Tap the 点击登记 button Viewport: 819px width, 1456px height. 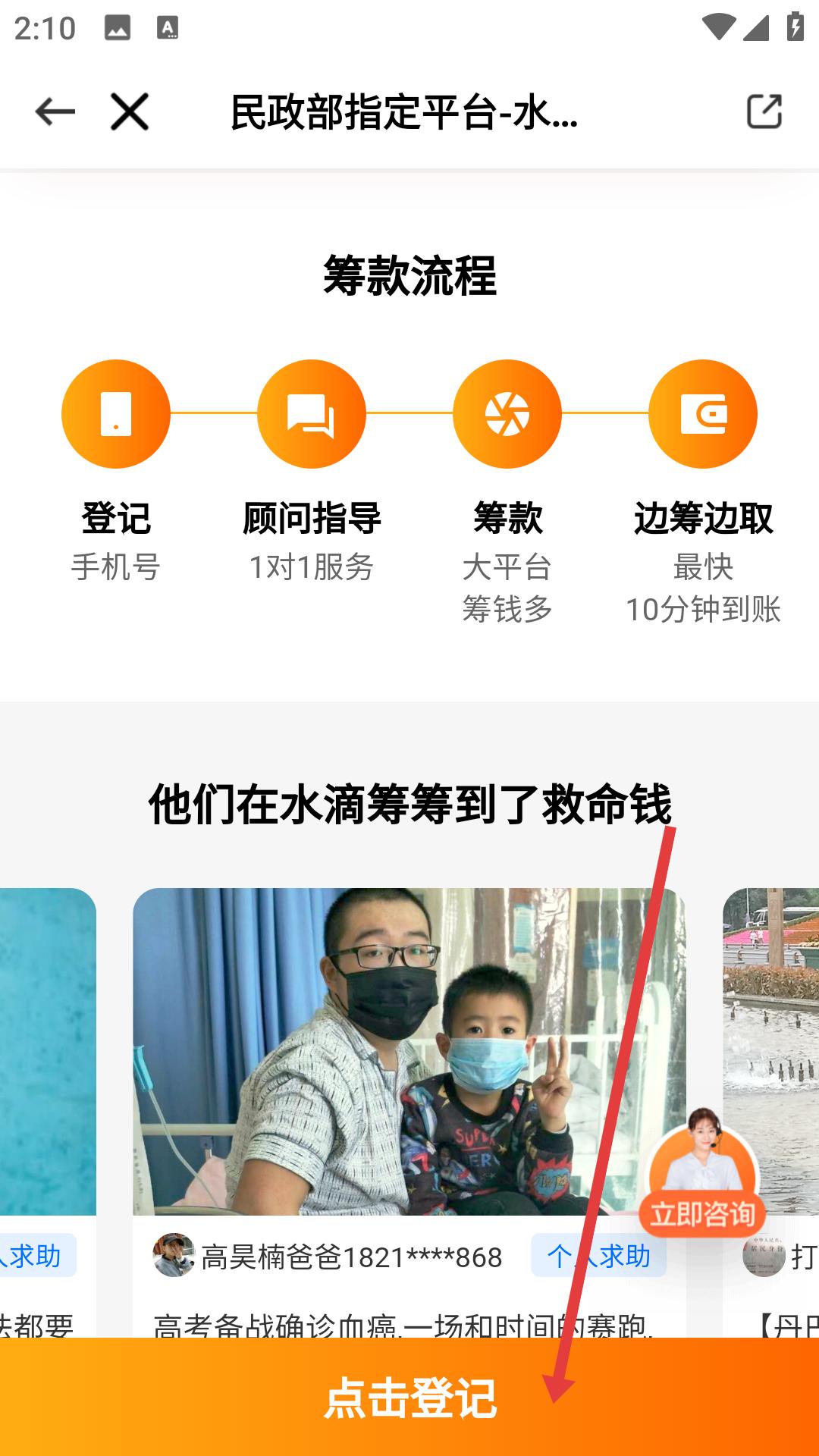tap(409, 1397)
